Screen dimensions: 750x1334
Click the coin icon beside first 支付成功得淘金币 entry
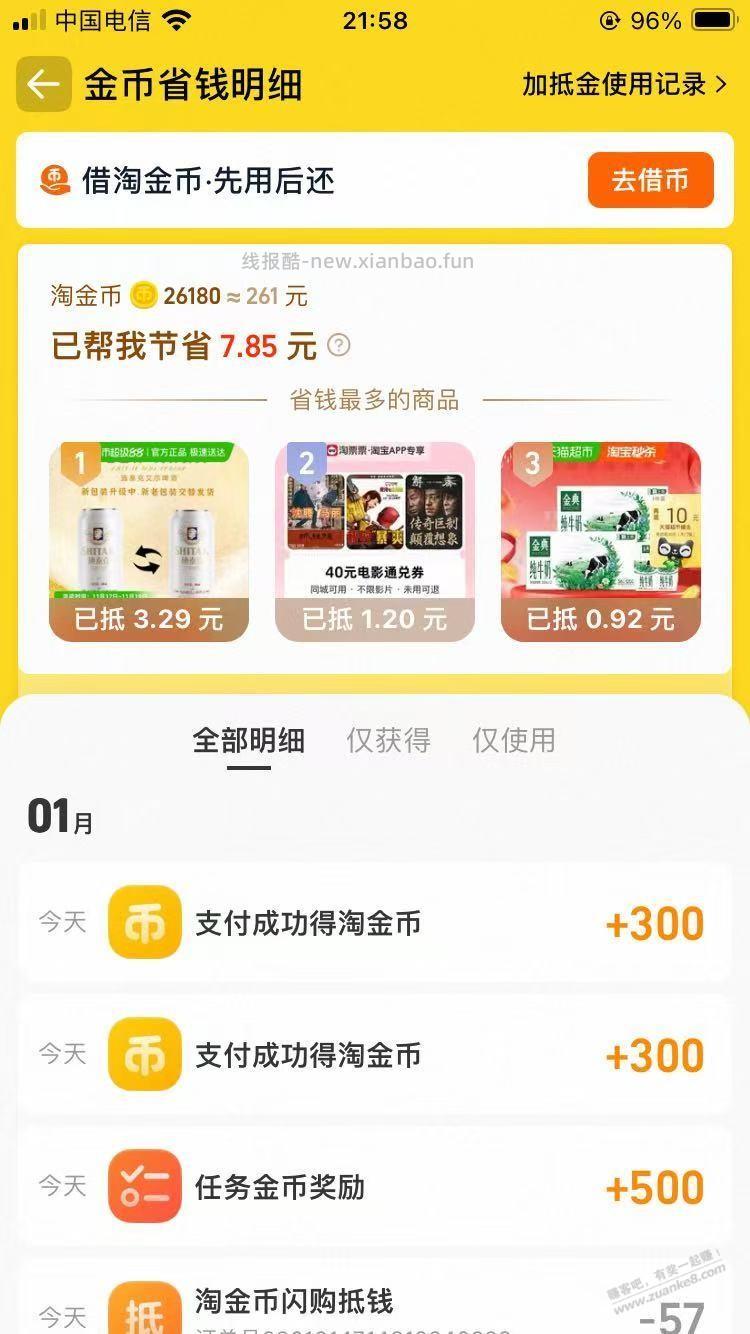coord(145,921)
